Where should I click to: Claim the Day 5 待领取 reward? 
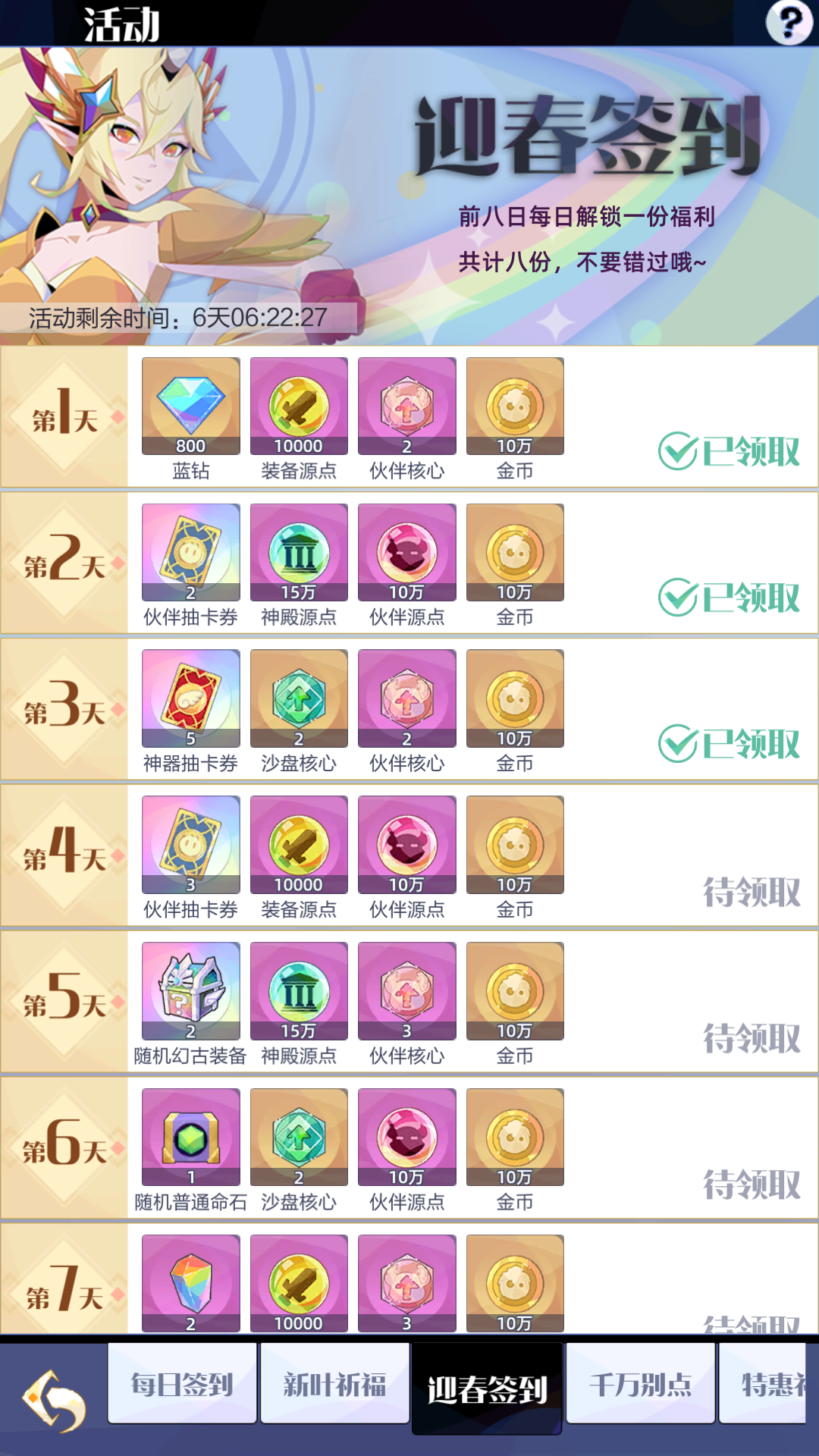[x=751, y=1038]
